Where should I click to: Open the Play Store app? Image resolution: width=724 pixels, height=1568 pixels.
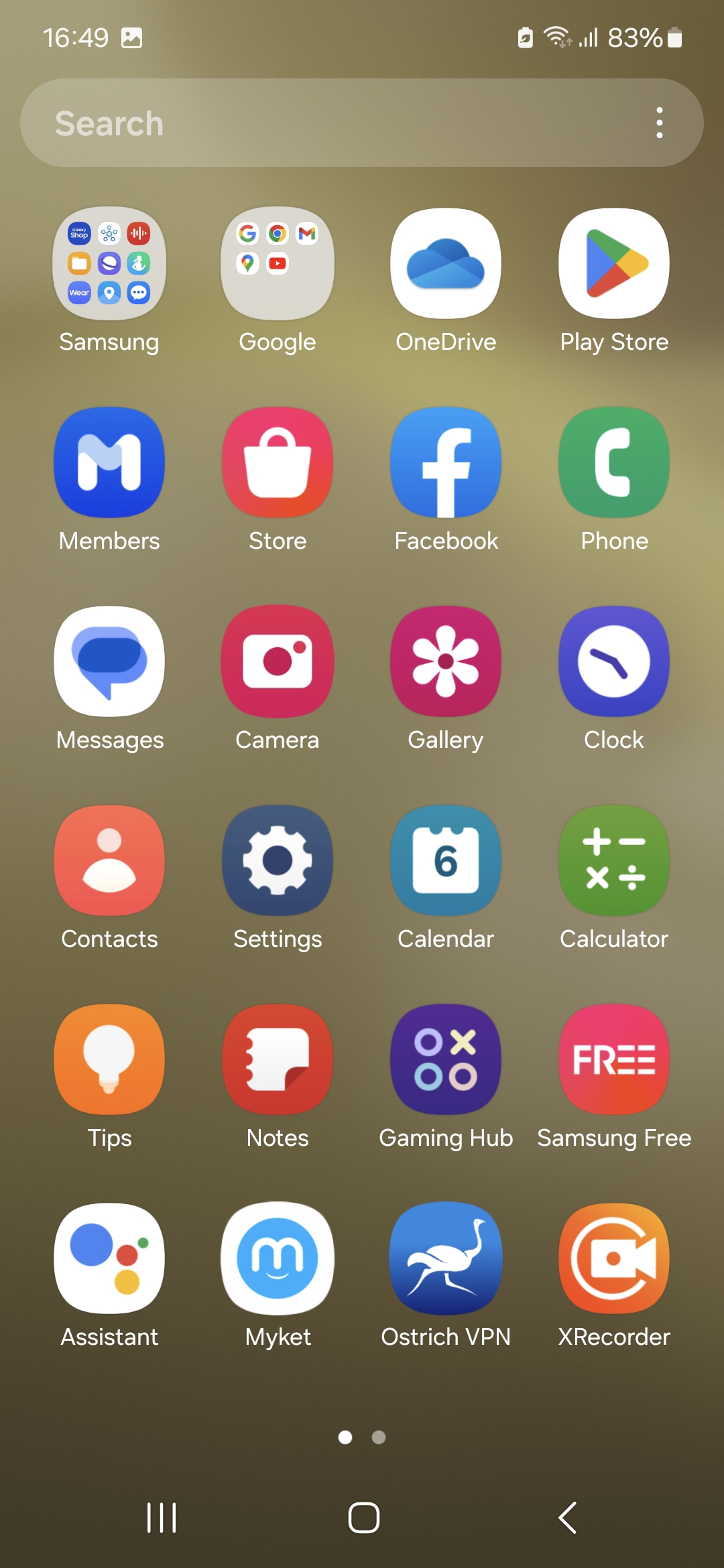click(614, 263)
